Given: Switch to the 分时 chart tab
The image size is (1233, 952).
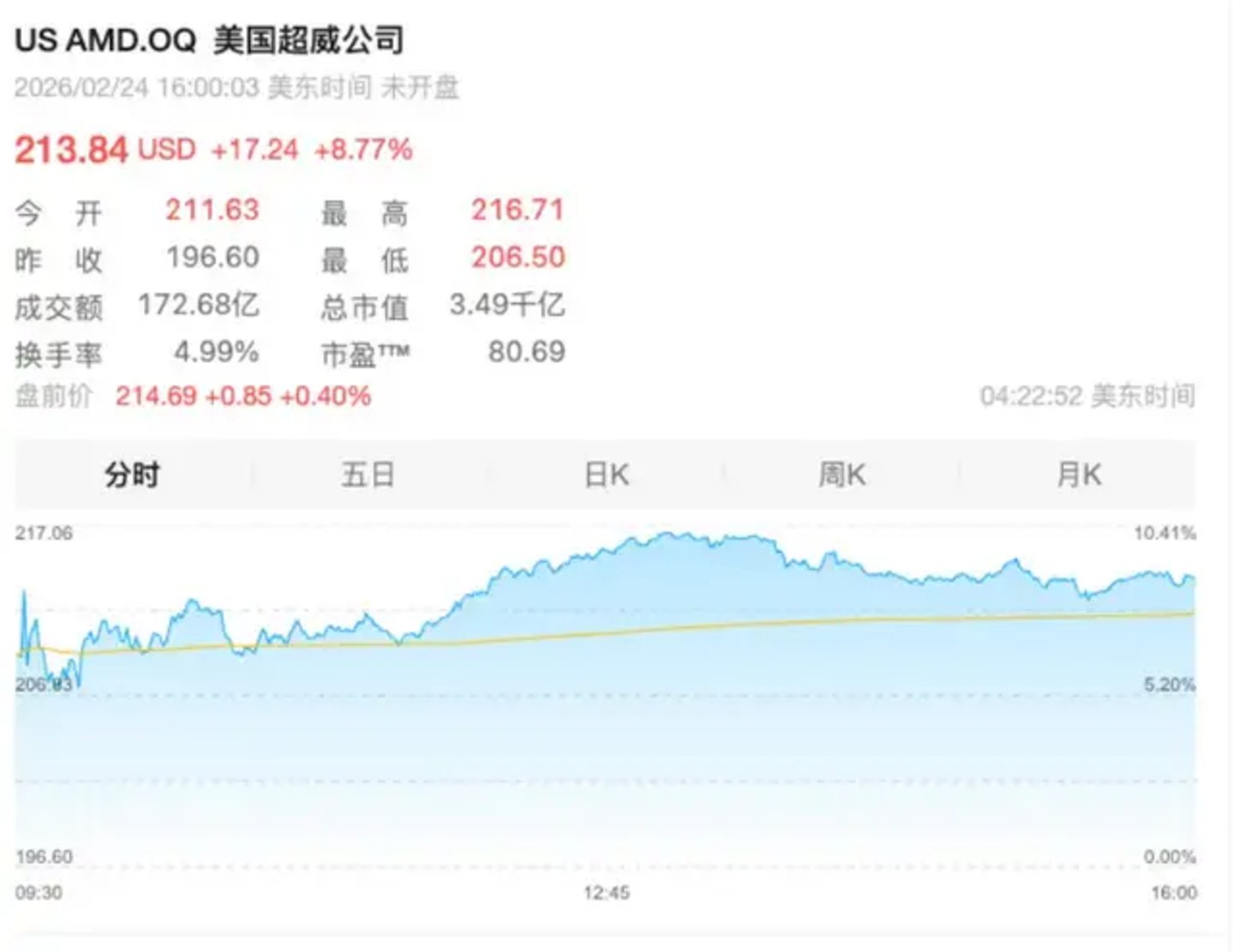Looking at the screenshot, I should point(132,474).
